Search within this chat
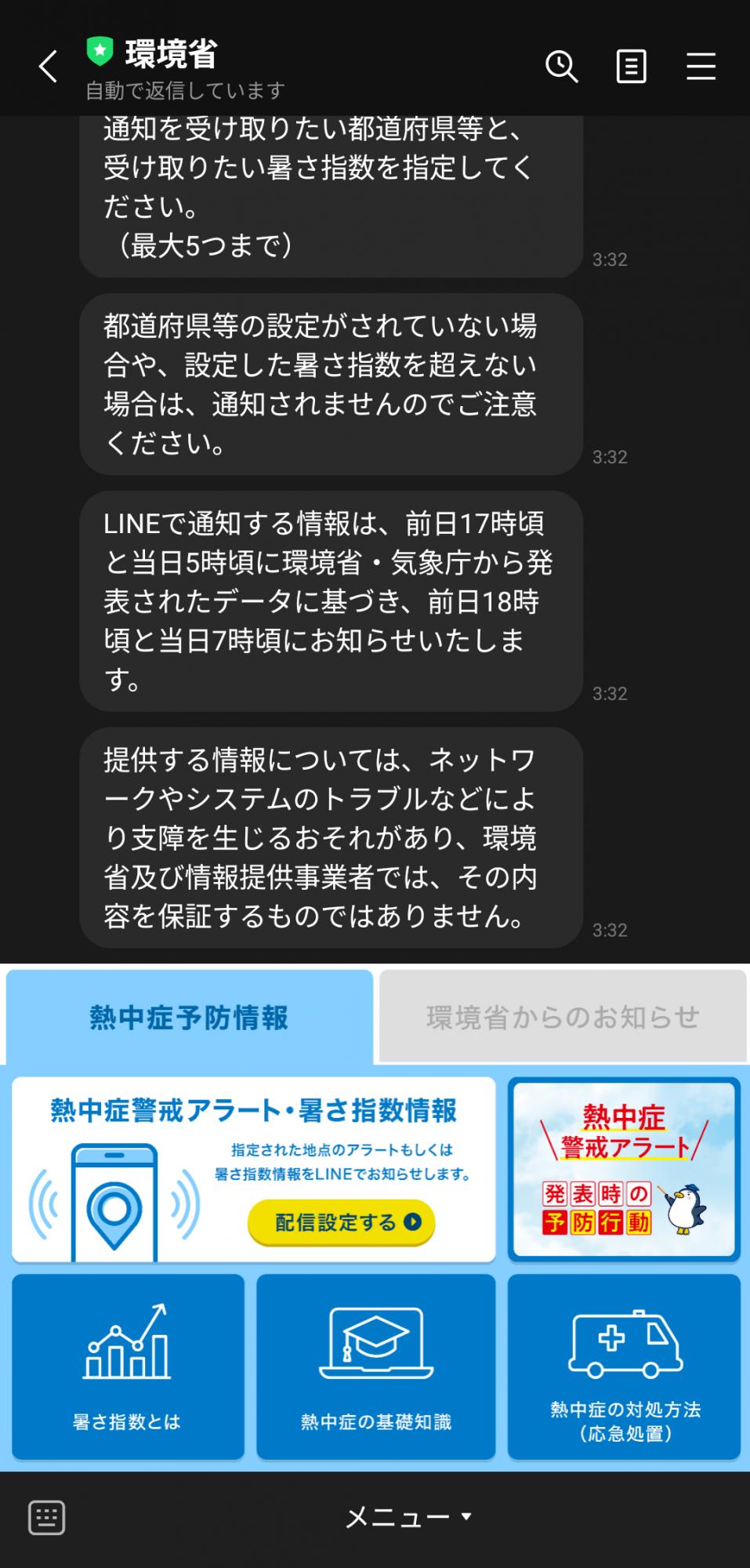 coord(561,67)
